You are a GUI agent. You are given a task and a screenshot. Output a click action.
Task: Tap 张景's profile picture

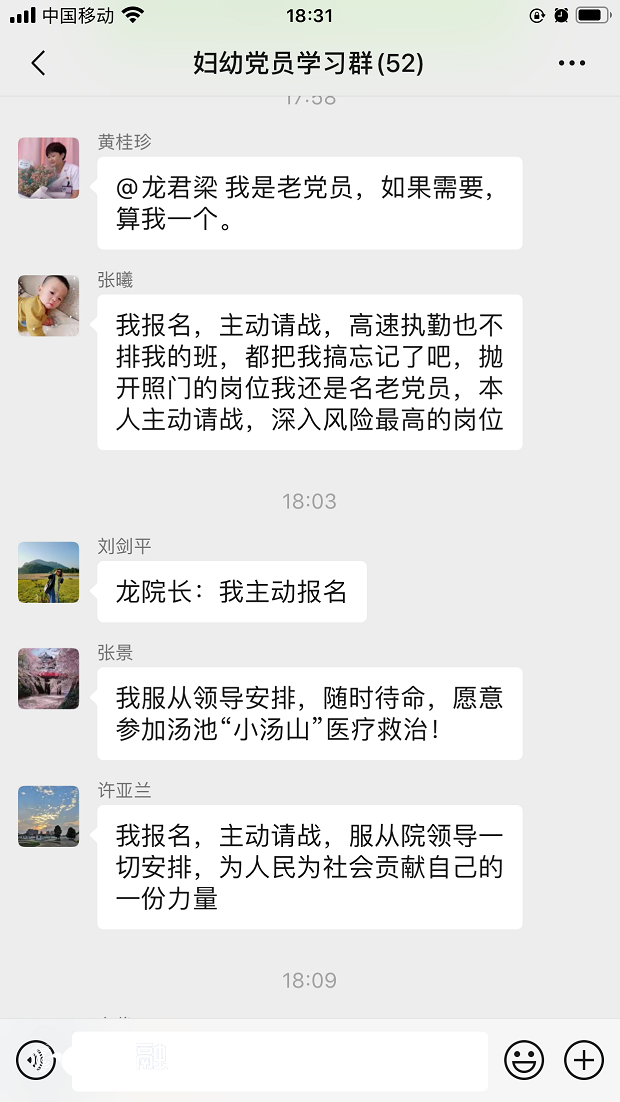48,678
